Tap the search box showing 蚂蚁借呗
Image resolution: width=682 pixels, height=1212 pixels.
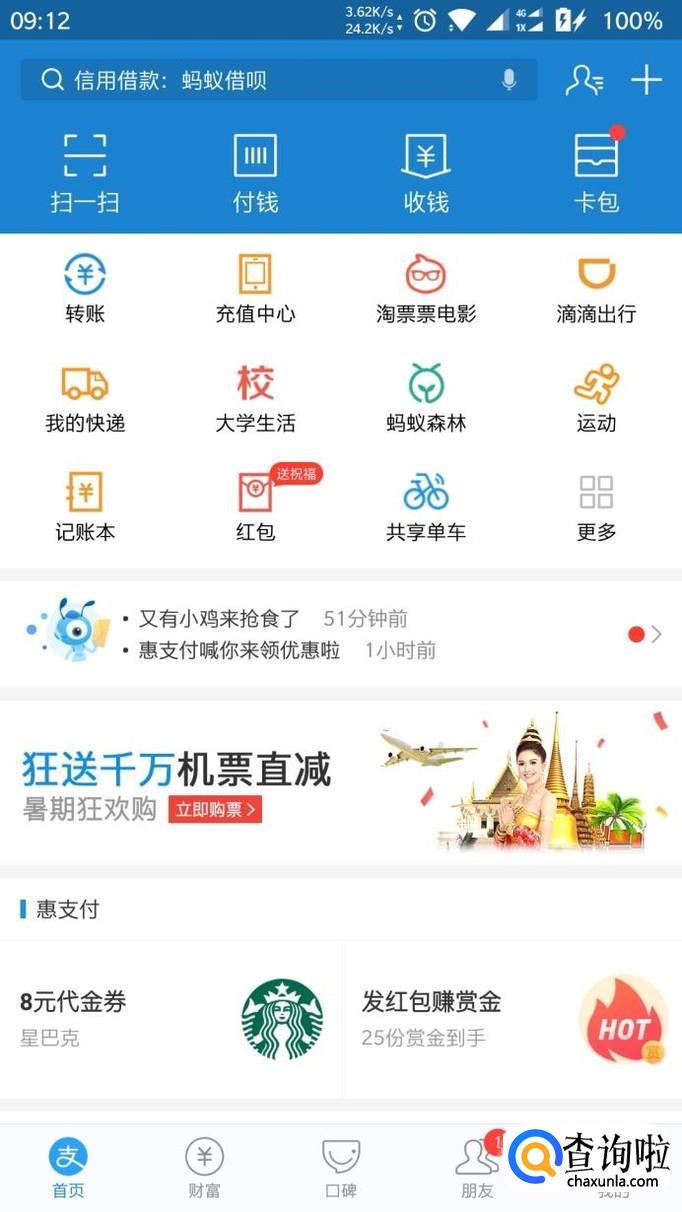260,80
